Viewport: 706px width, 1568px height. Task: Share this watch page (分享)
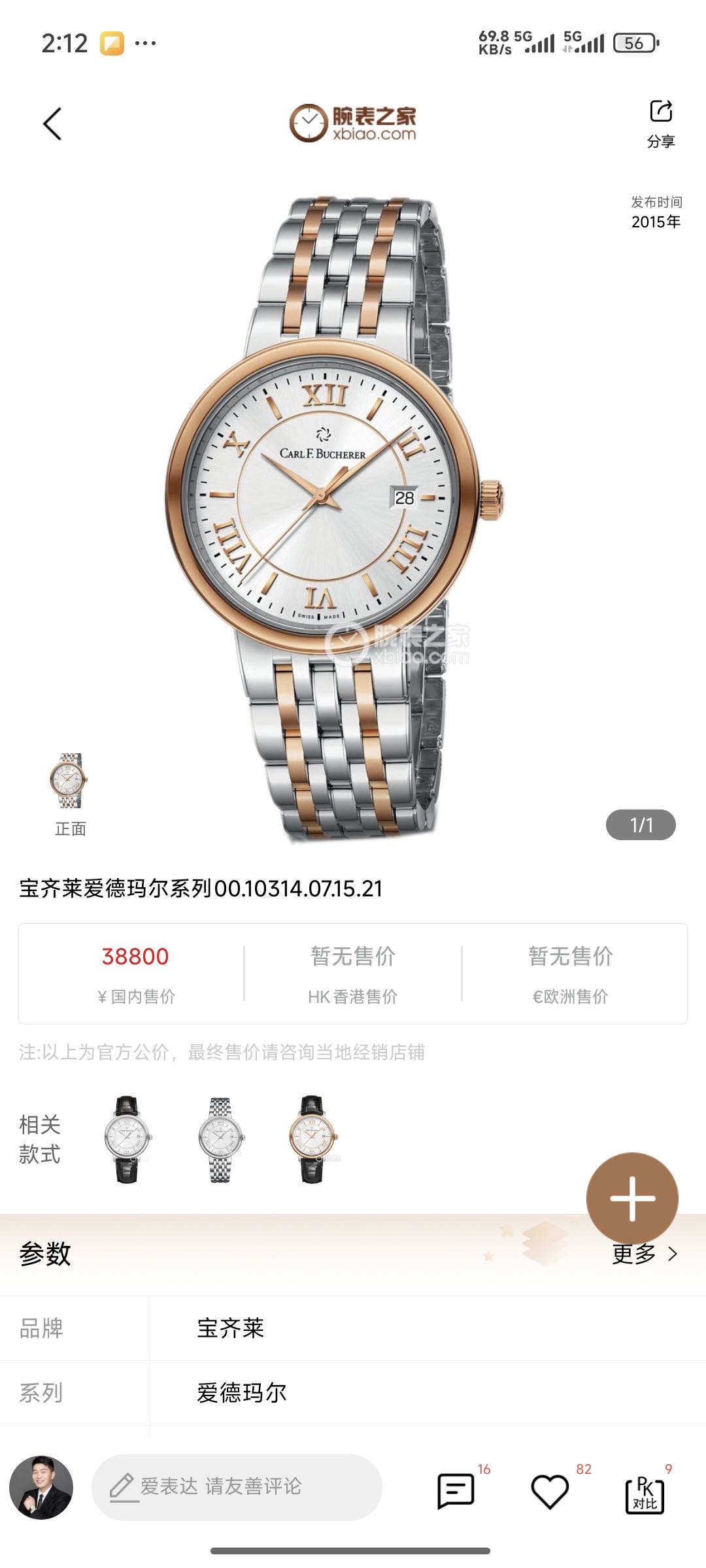pos(660,123)
